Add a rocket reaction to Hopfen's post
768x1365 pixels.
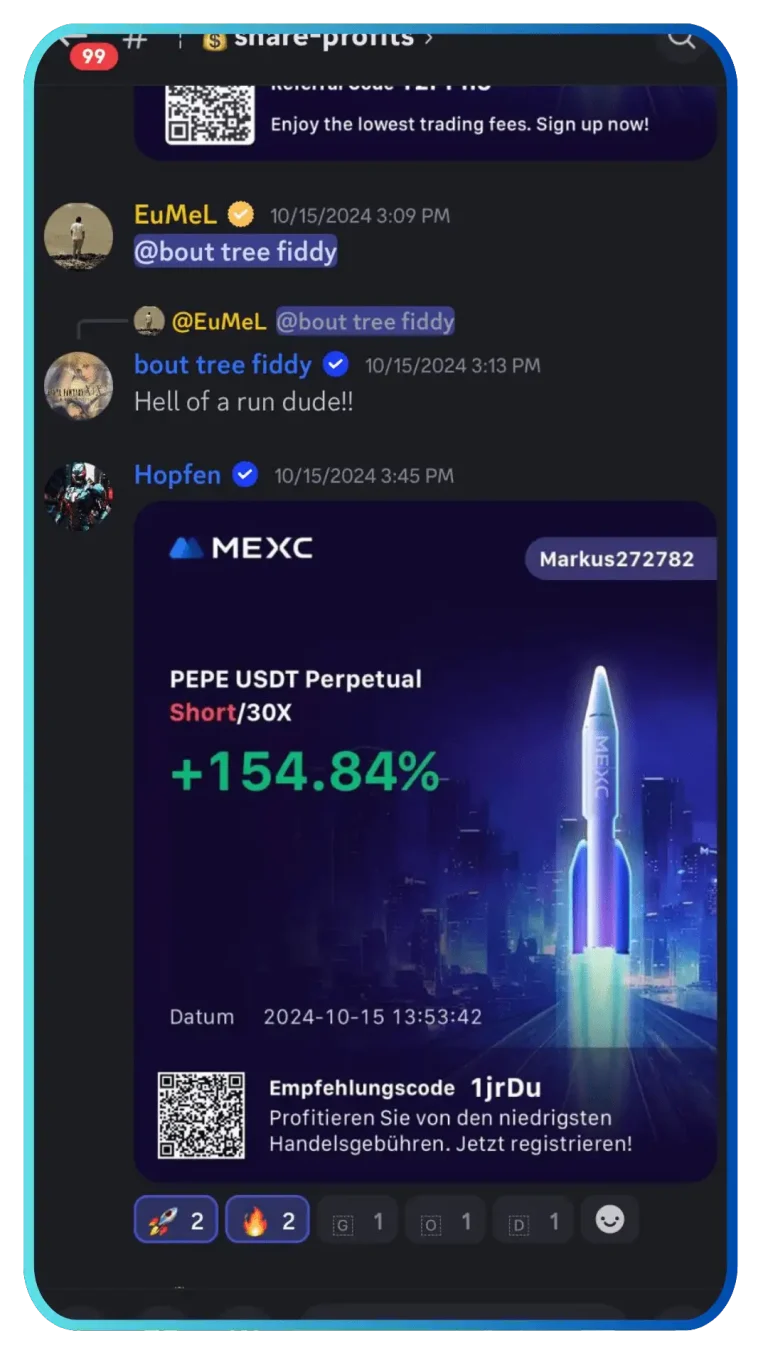(x=176, y=1220)
